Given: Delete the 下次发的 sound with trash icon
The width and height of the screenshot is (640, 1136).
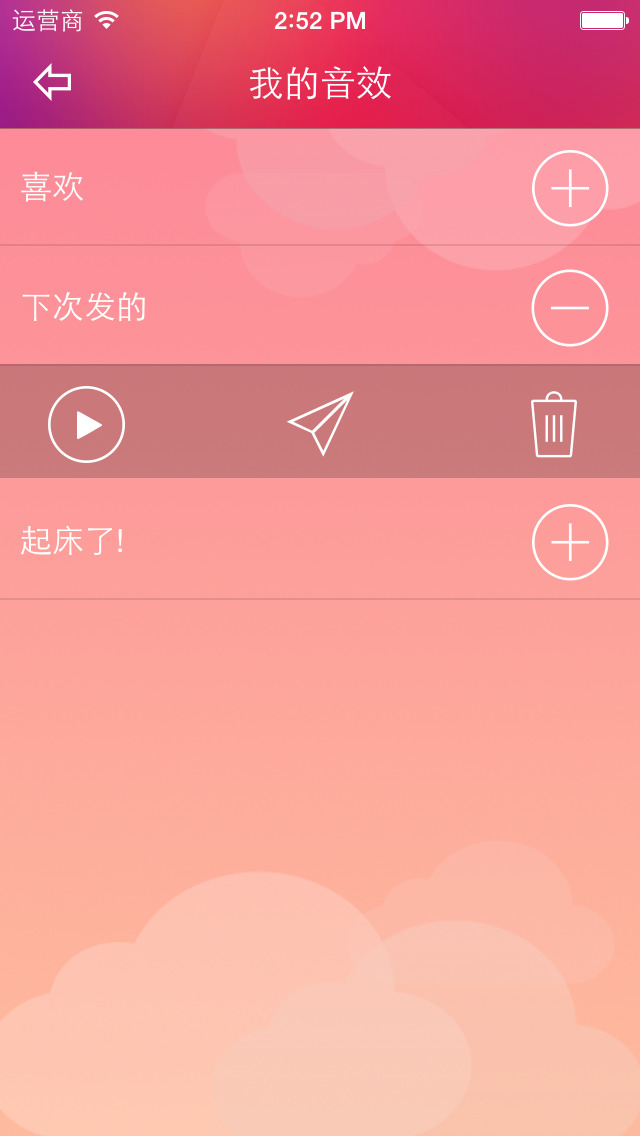Looking at the screenshot, I should (x=553, y=425).
